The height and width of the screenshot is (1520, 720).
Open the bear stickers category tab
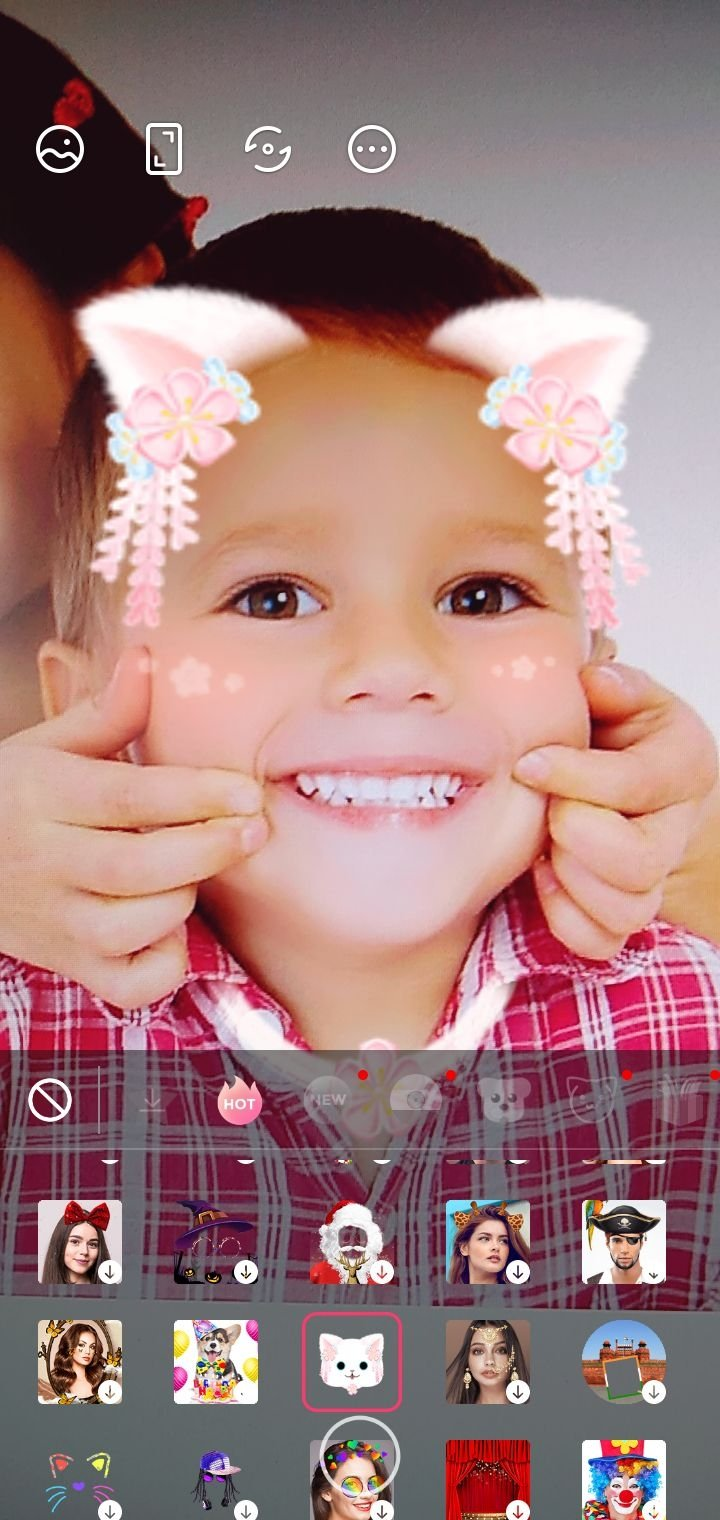(x=504, y=1100)
